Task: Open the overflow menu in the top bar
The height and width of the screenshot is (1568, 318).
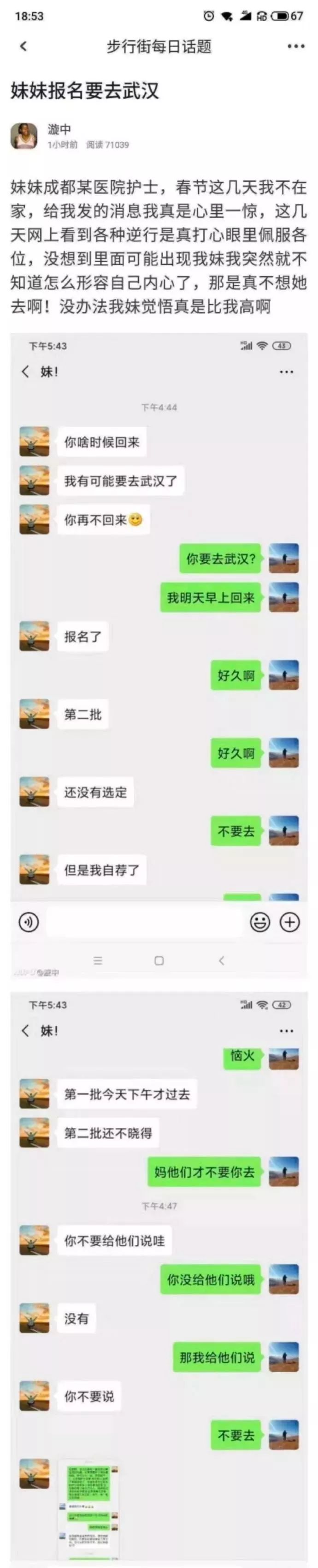Action: 295,46
